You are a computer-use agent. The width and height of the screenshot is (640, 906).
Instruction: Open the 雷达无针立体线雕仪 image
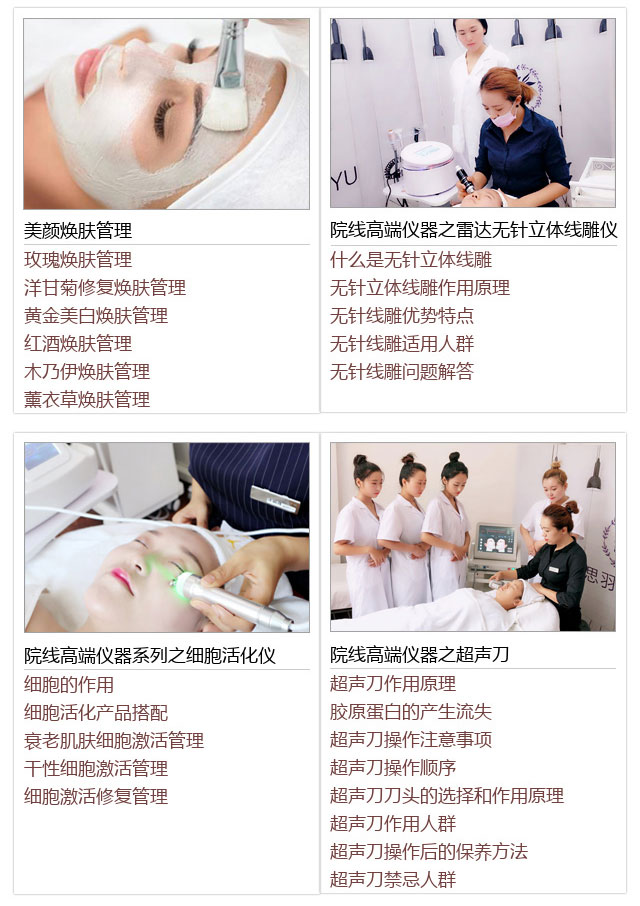click(x=472, y=113)
